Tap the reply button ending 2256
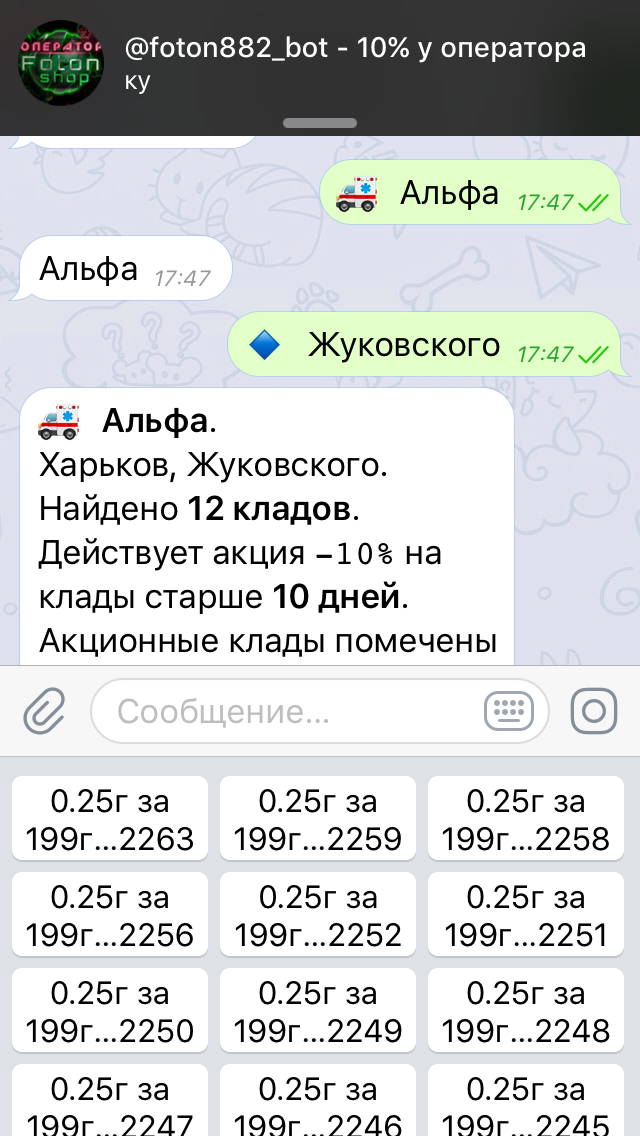The height and width of the screenshot is (1136, 640). click(110, 914)
